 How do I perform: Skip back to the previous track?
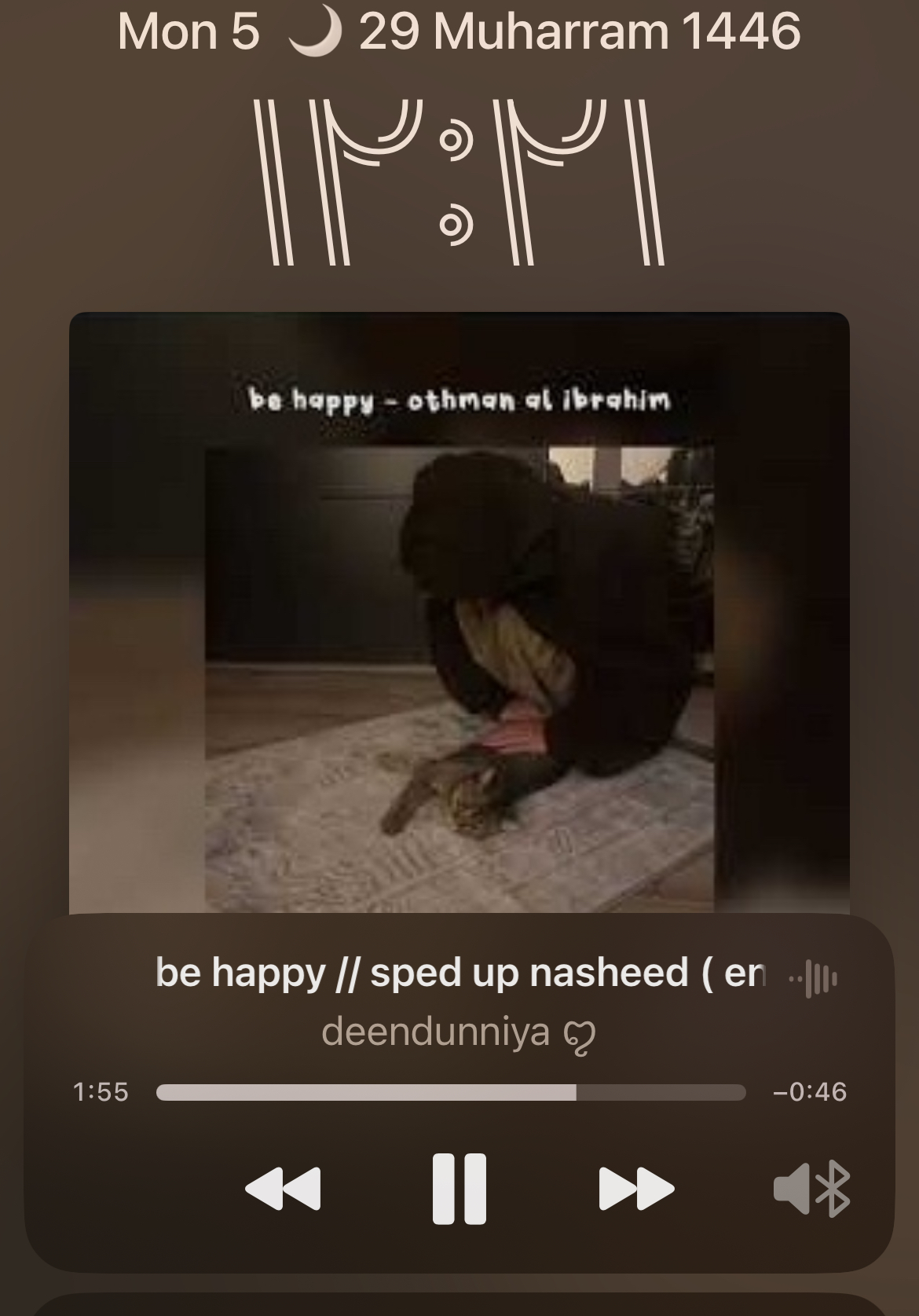point(283,1189)
